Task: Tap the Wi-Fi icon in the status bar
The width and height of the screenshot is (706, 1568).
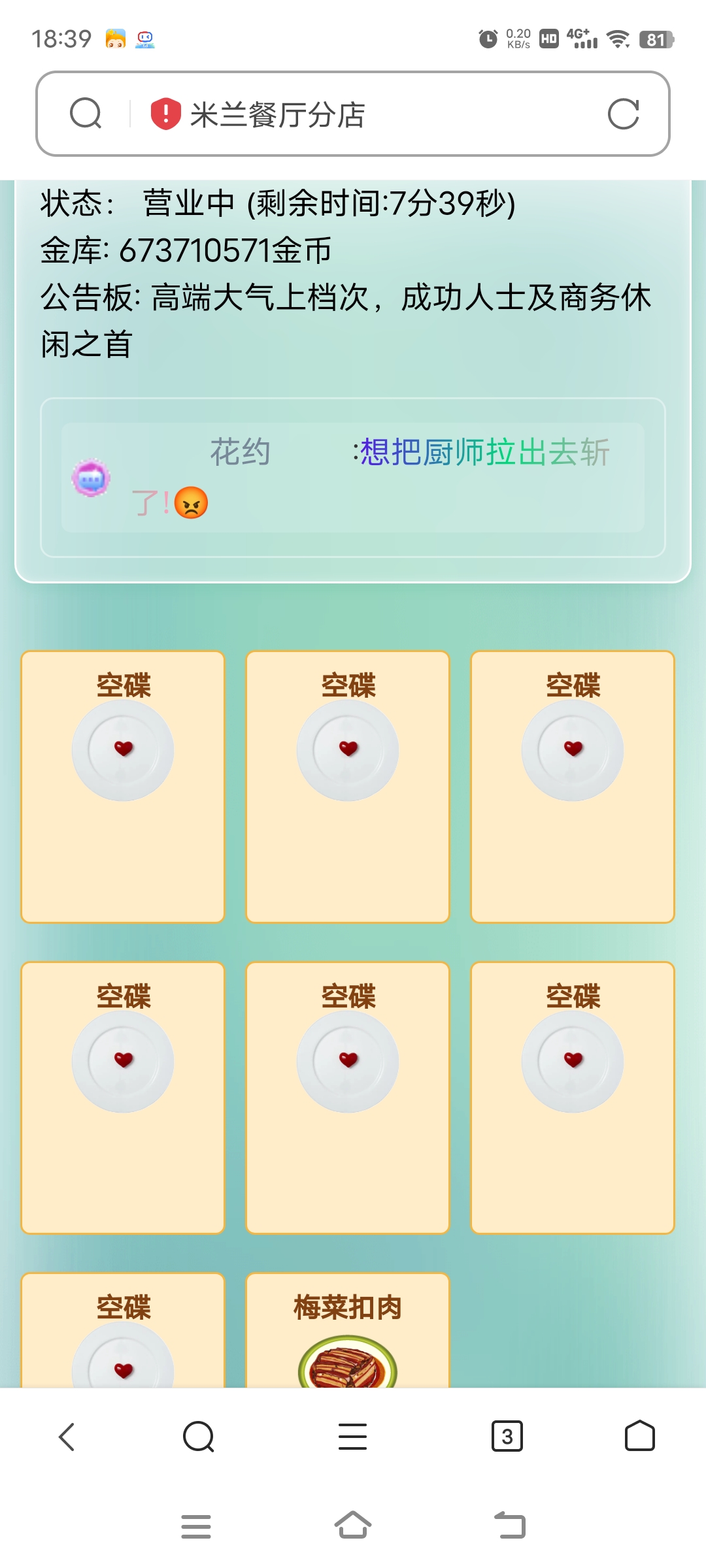Action: [x=616, y=39]
